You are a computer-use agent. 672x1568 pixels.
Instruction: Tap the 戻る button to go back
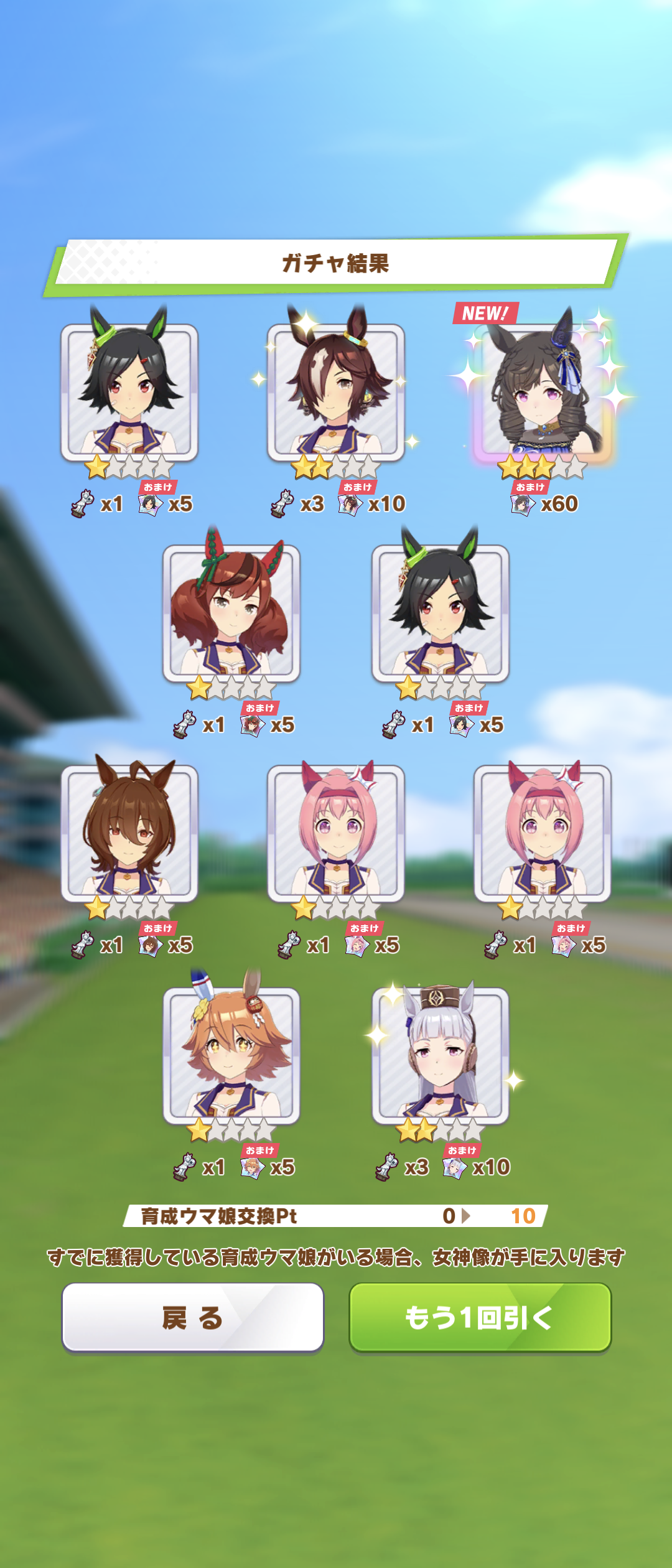tap(192, 1317)
